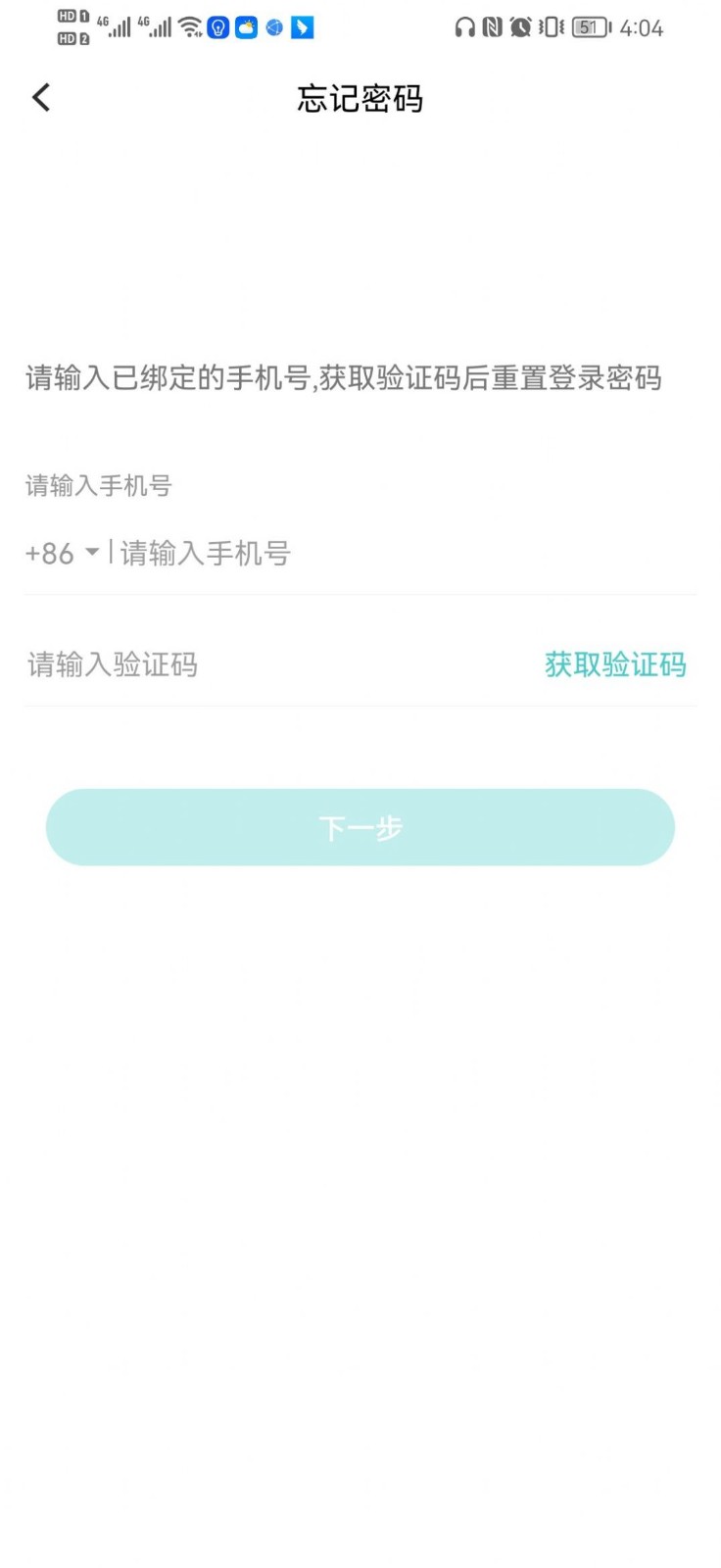Click the NFC icon in status bar
Screen dimensions: 721x1568
point(493,27)
